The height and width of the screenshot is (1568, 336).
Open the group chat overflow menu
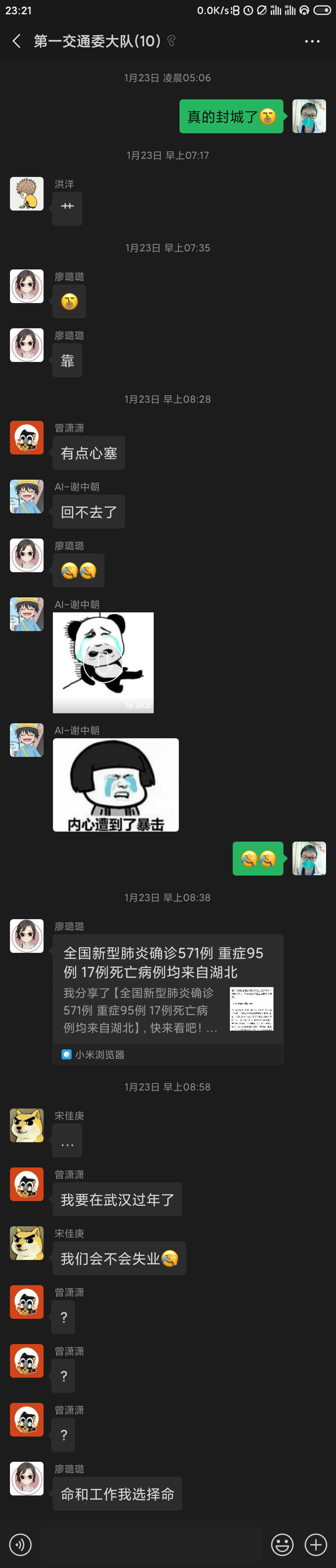(312, 41)
